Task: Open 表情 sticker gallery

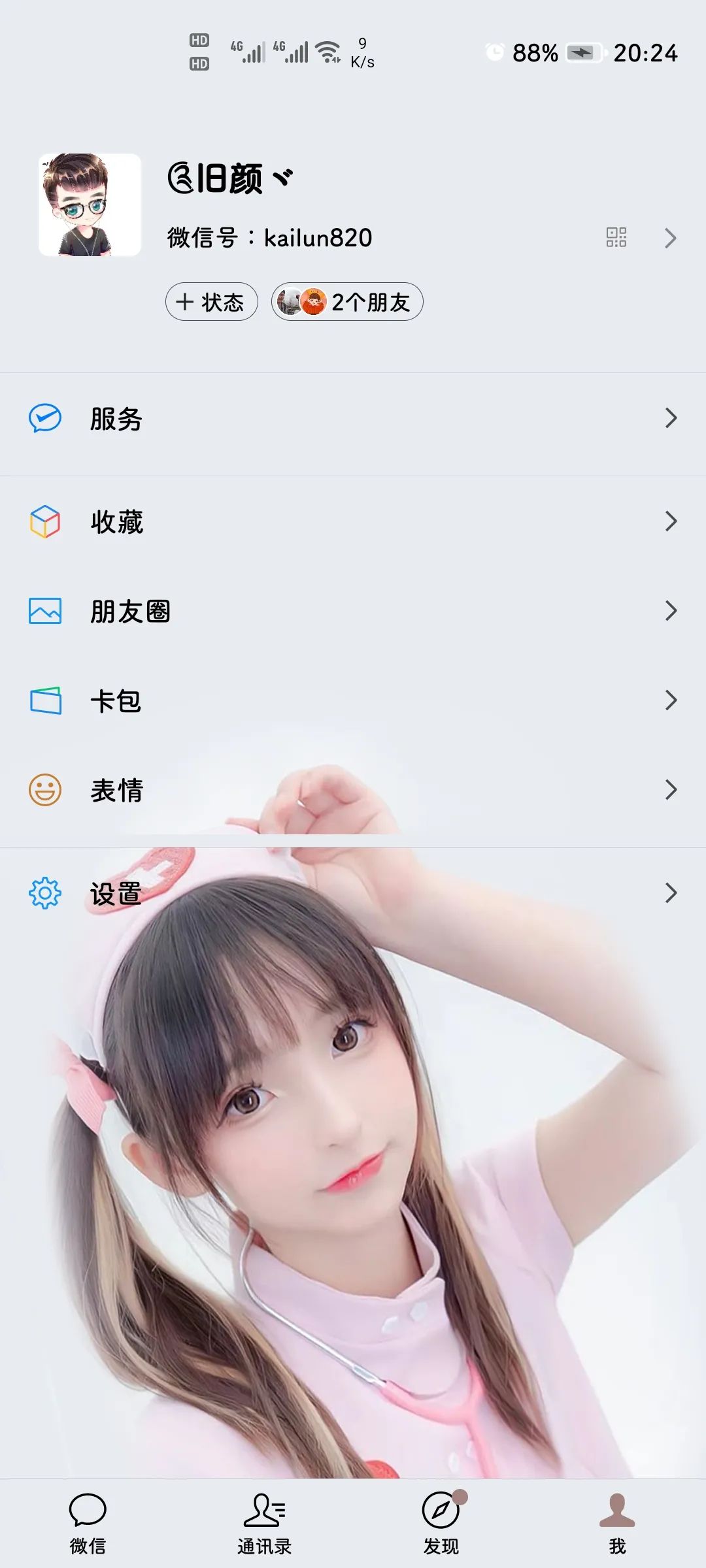Action: pos(353,790)
